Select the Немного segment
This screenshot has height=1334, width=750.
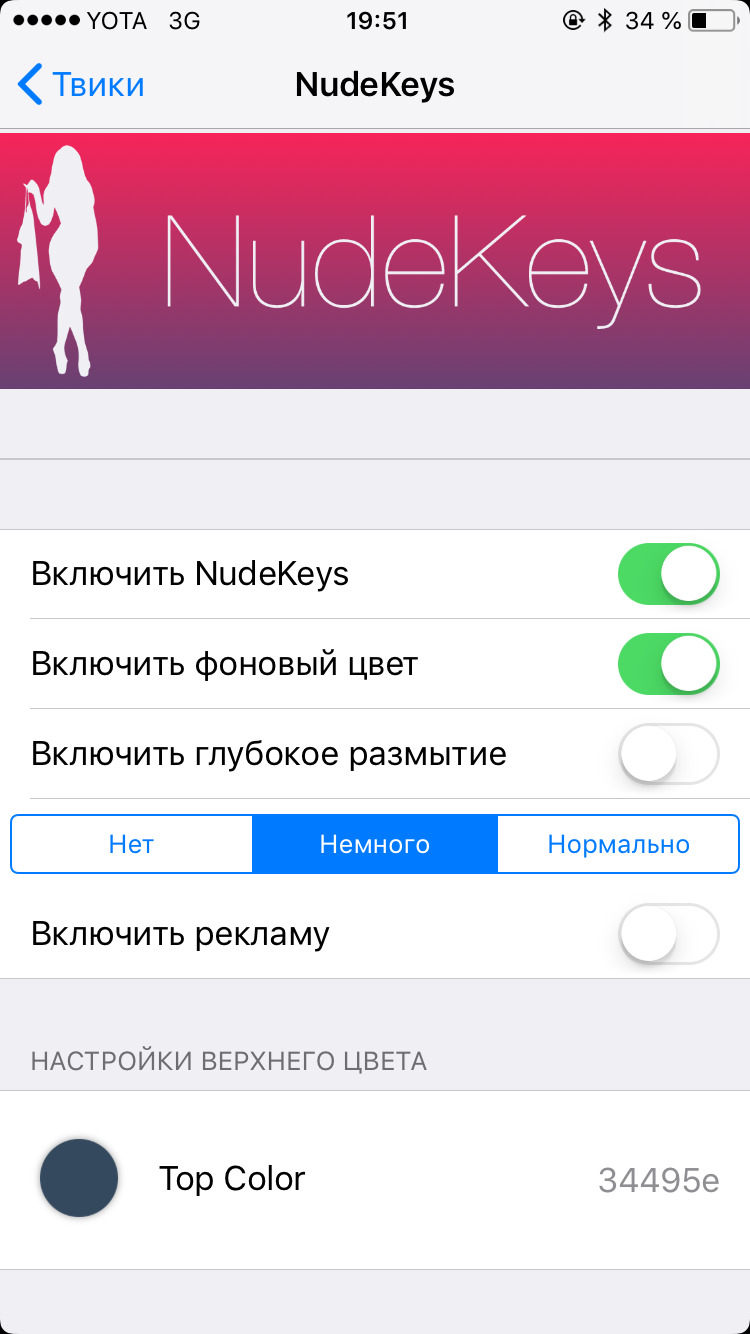click(375, 844)
